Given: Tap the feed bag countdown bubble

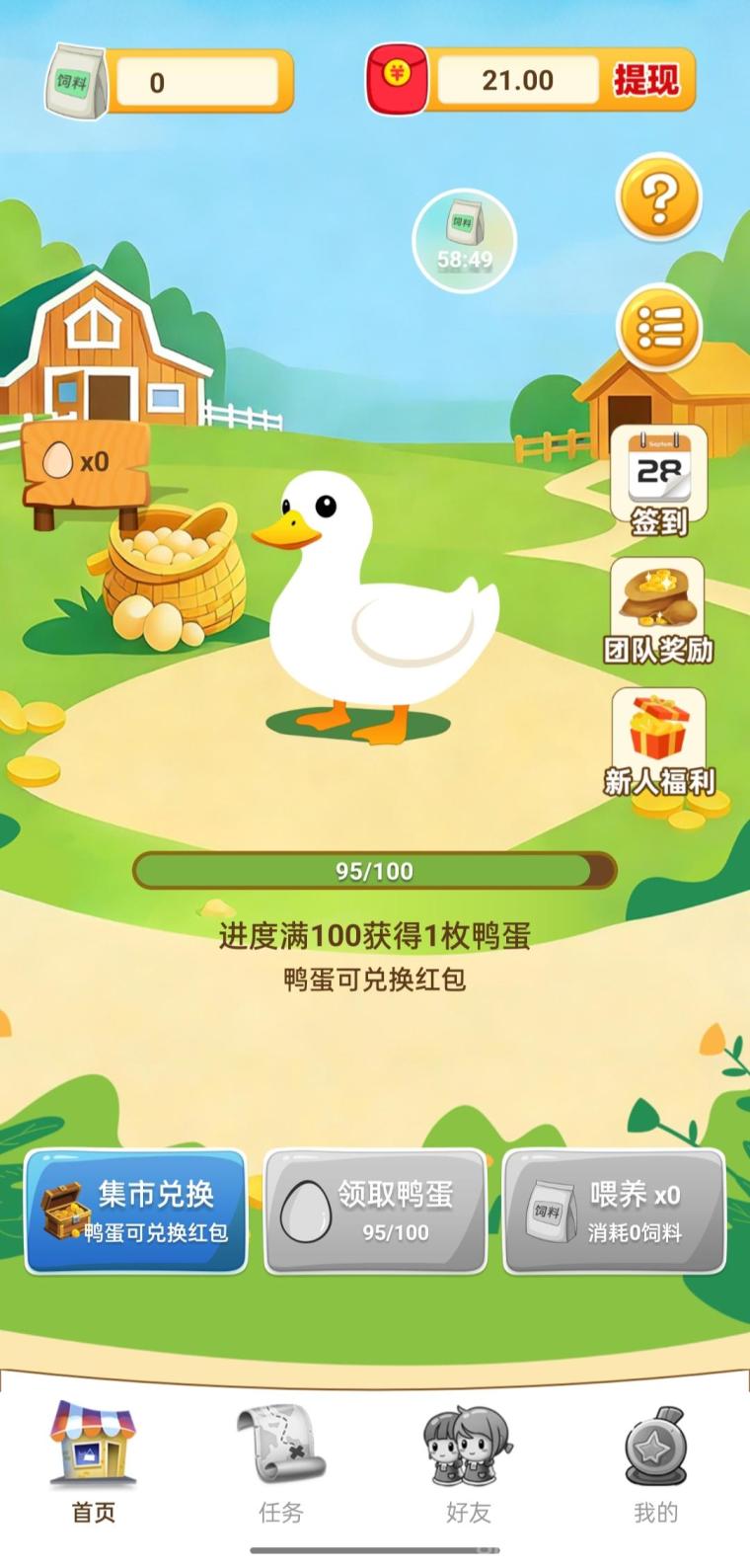Looking at the screenshot, I should (x=464, y=240).
